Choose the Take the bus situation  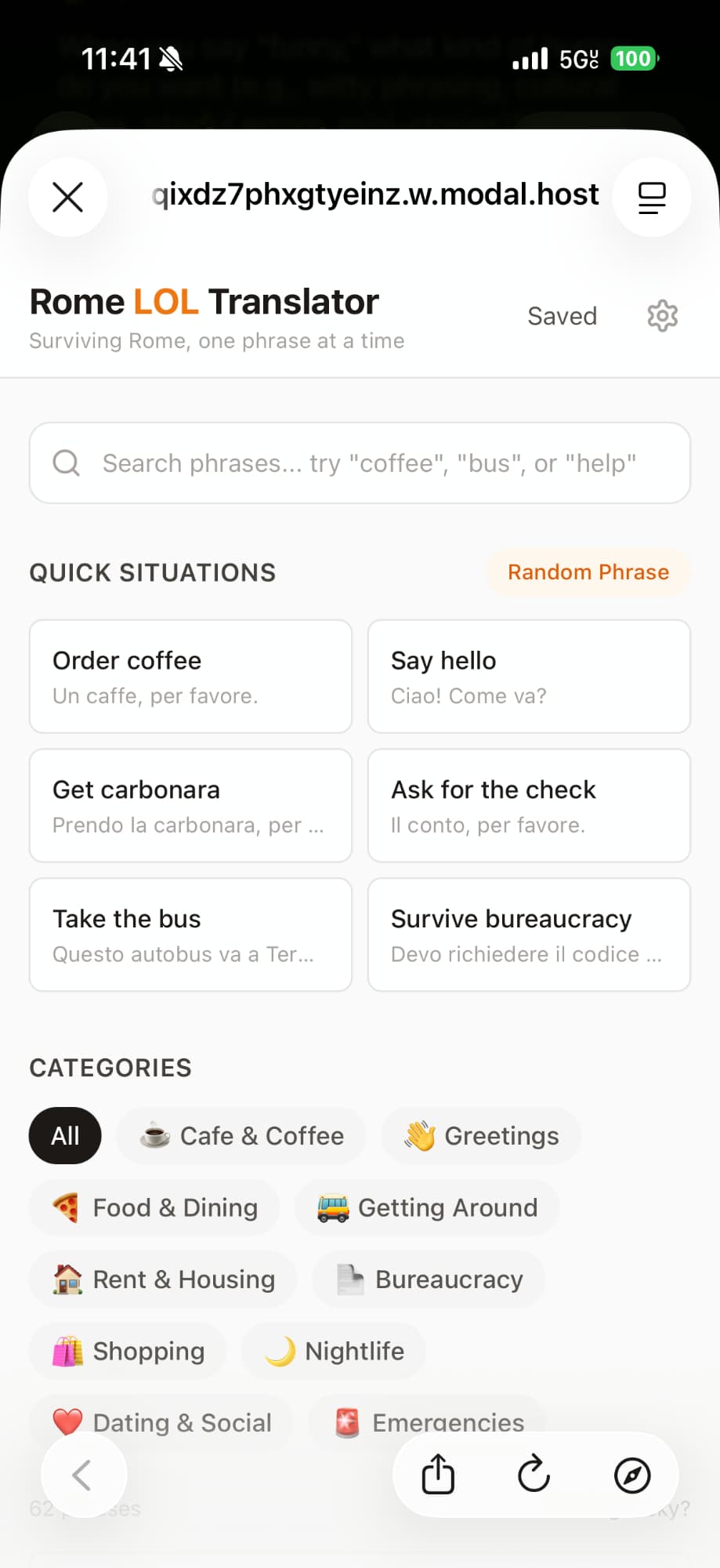point(190,935)
